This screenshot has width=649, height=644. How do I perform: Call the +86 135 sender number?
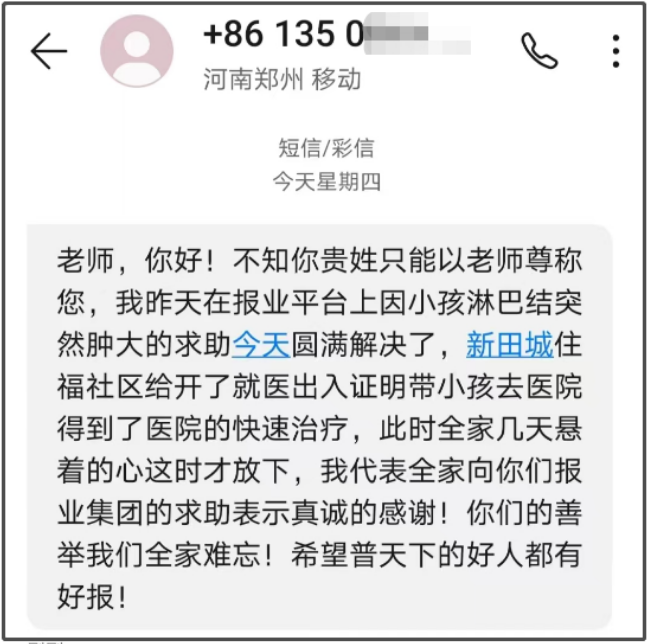tap(539, 51)
